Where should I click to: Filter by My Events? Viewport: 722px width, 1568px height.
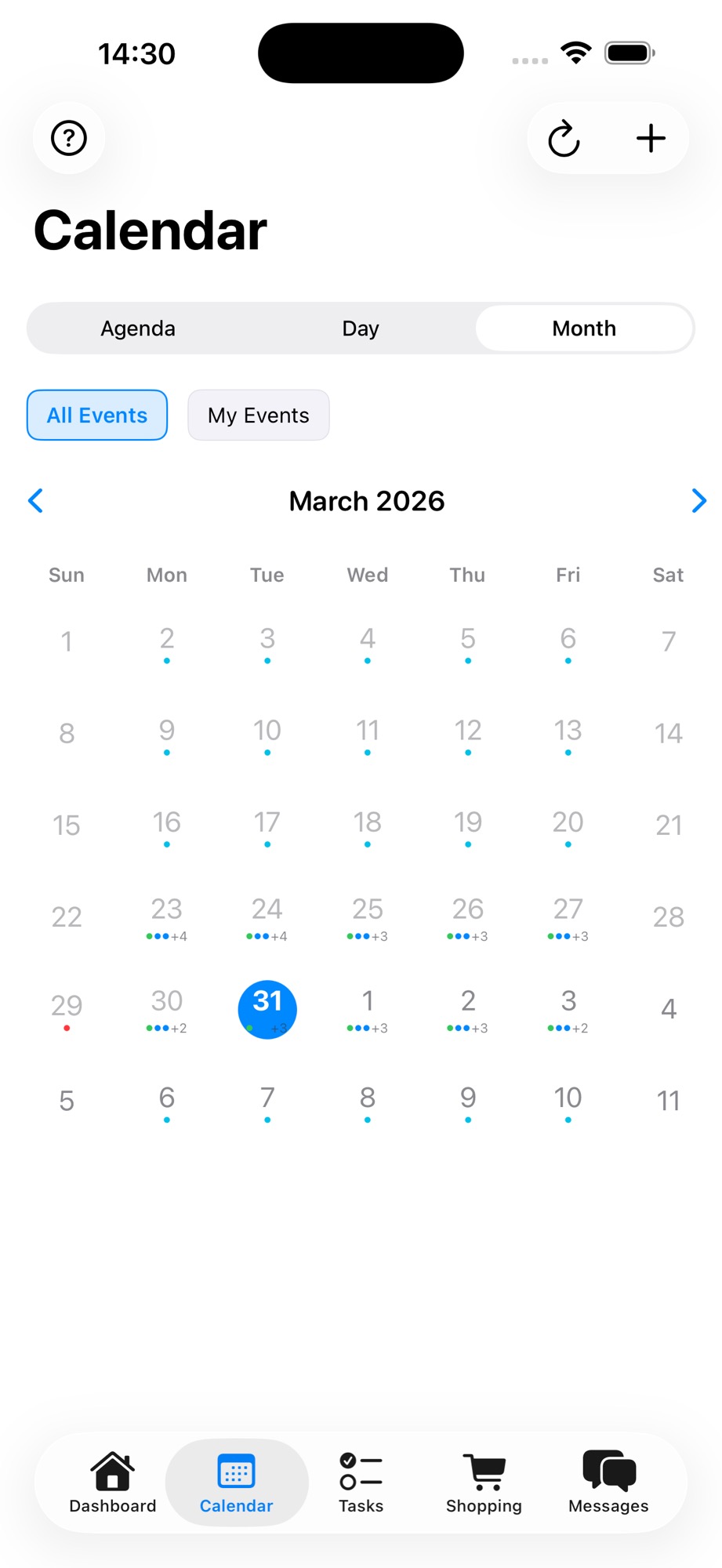(259, 416)
